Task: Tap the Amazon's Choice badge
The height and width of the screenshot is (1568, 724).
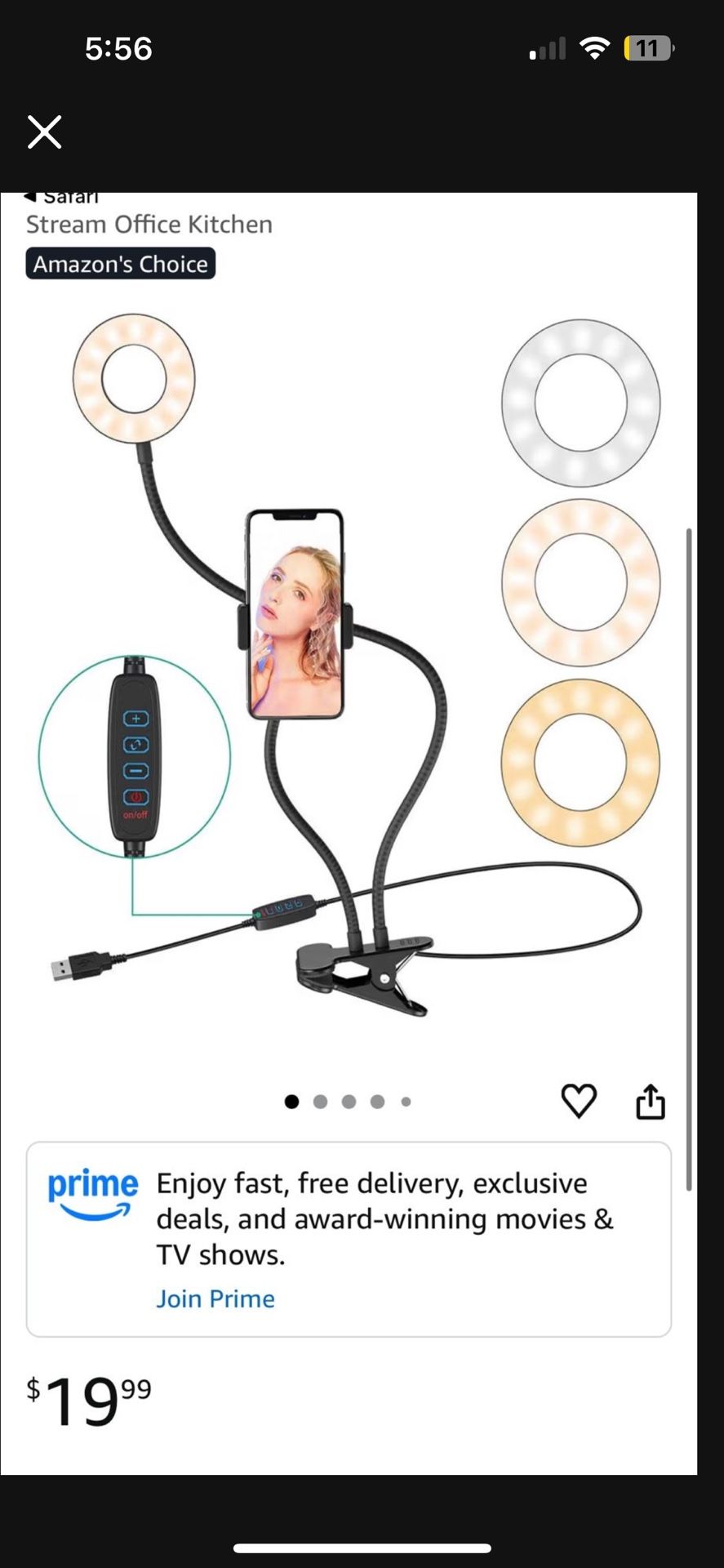Action: pyautogui.click(x=120, y=264)
